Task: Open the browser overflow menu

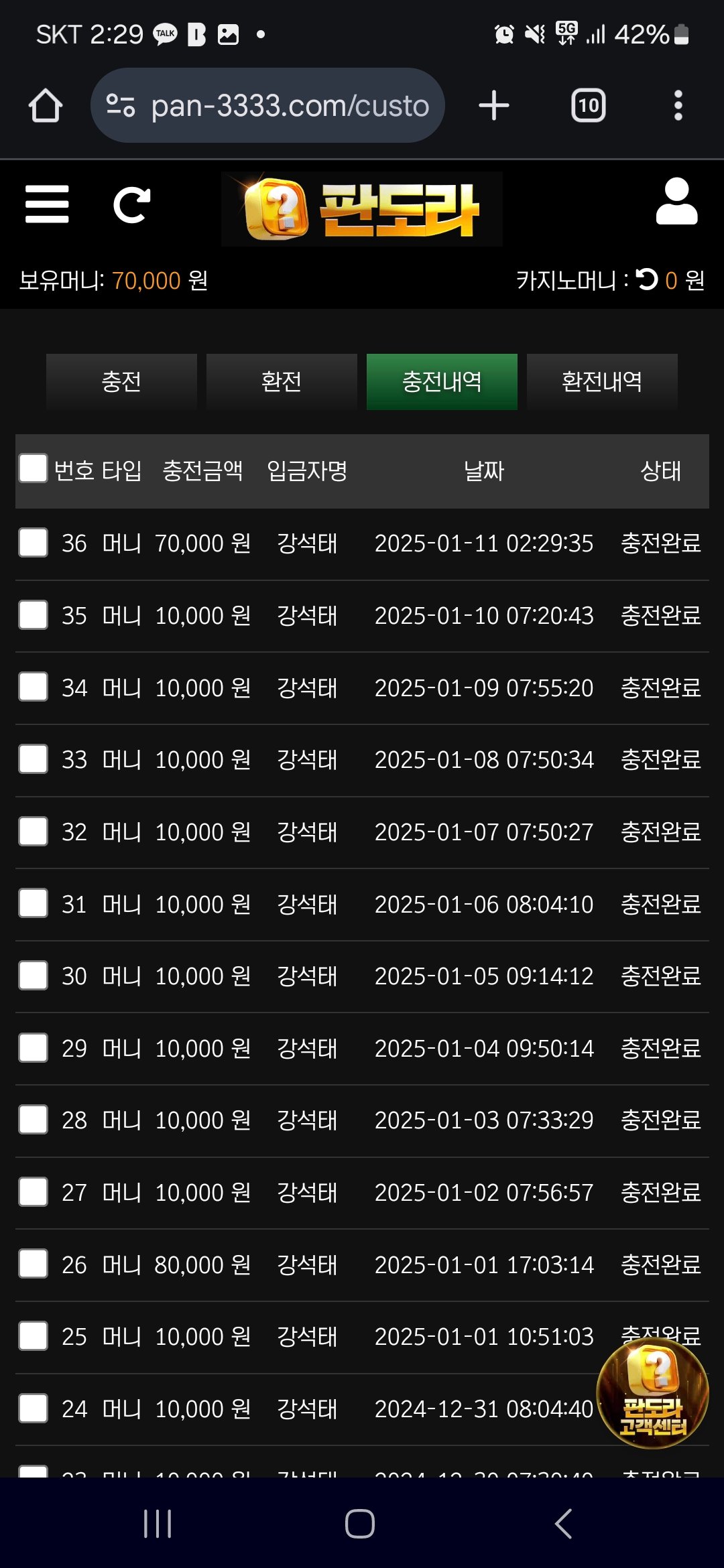Action: (678, 105)
